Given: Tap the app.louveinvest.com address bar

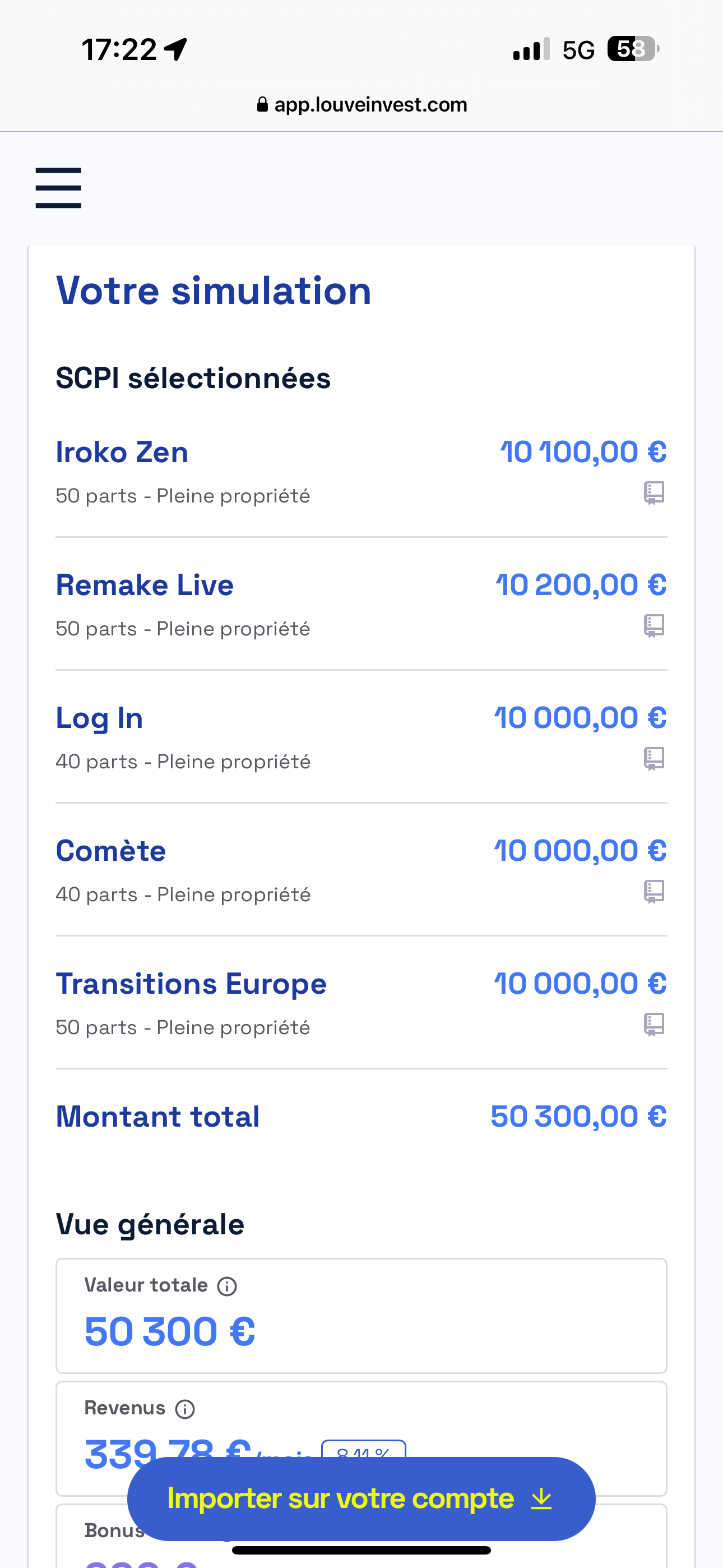Looking at the screenshot, I should pos(361,105).
